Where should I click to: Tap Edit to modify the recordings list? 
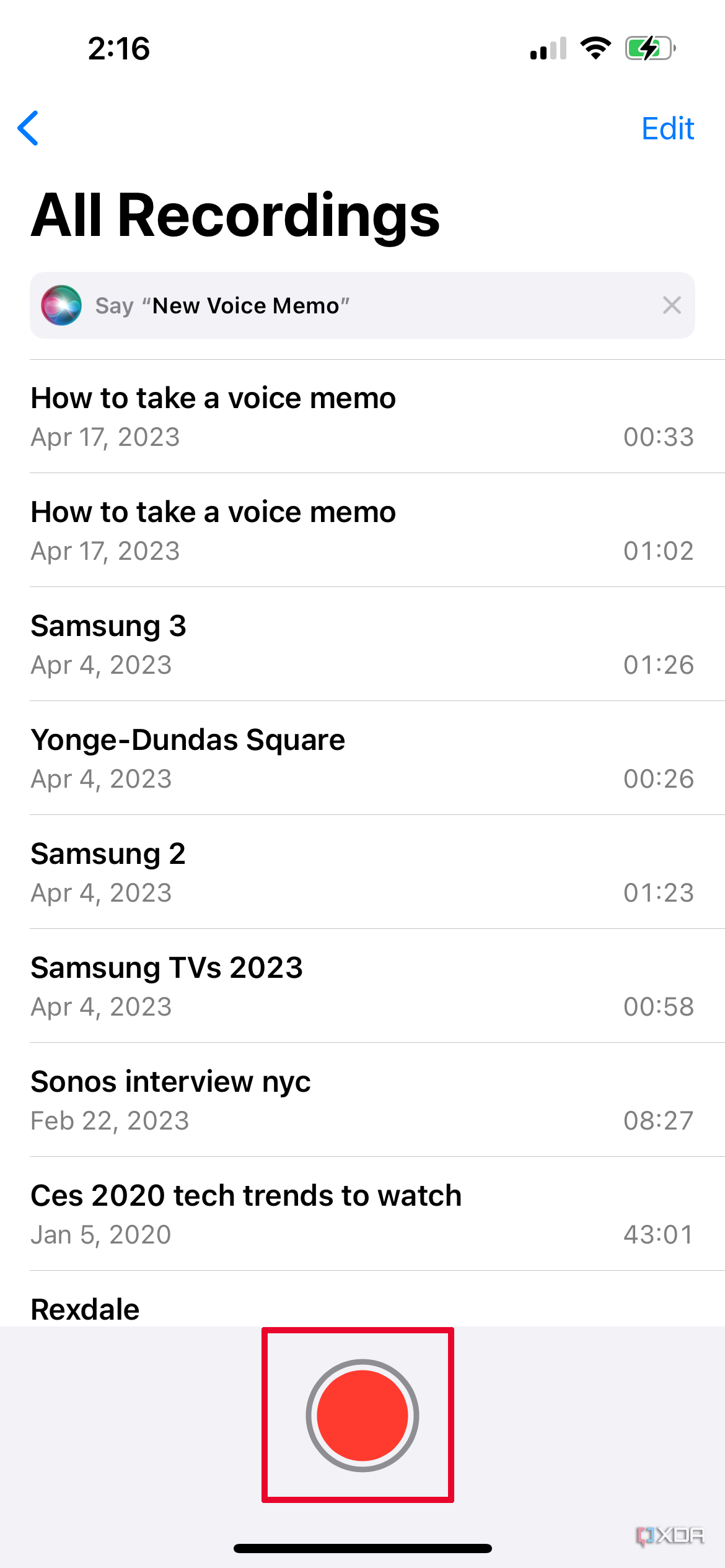click(667, 128)
